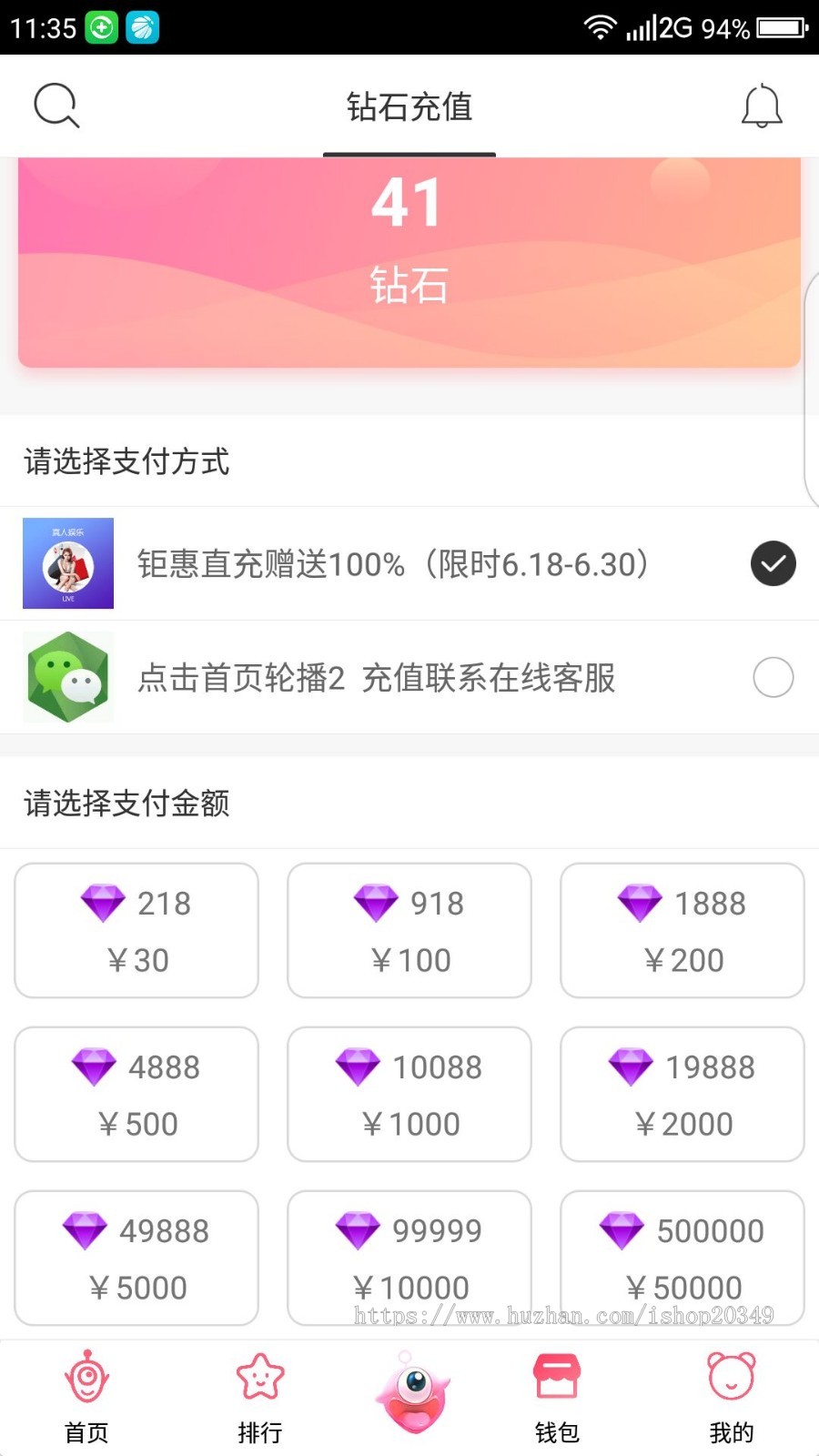The width and height of the screenshot is (819, 1456).
Task: Switch to the 钻石充值 tab
Action: [409, 106]
